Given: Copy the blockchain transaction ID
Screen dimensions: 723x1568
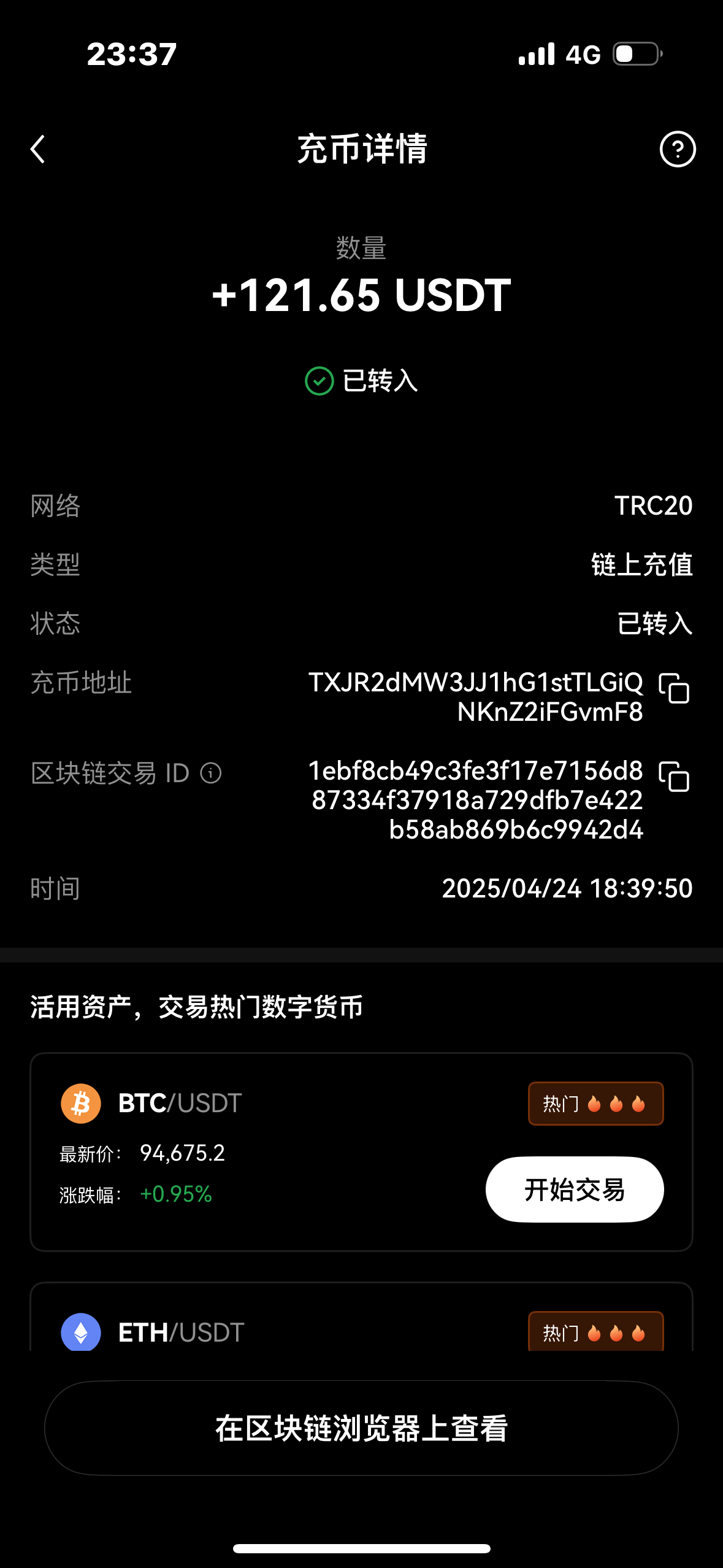Looking at the screenshot, I should [x=674, y=776].
